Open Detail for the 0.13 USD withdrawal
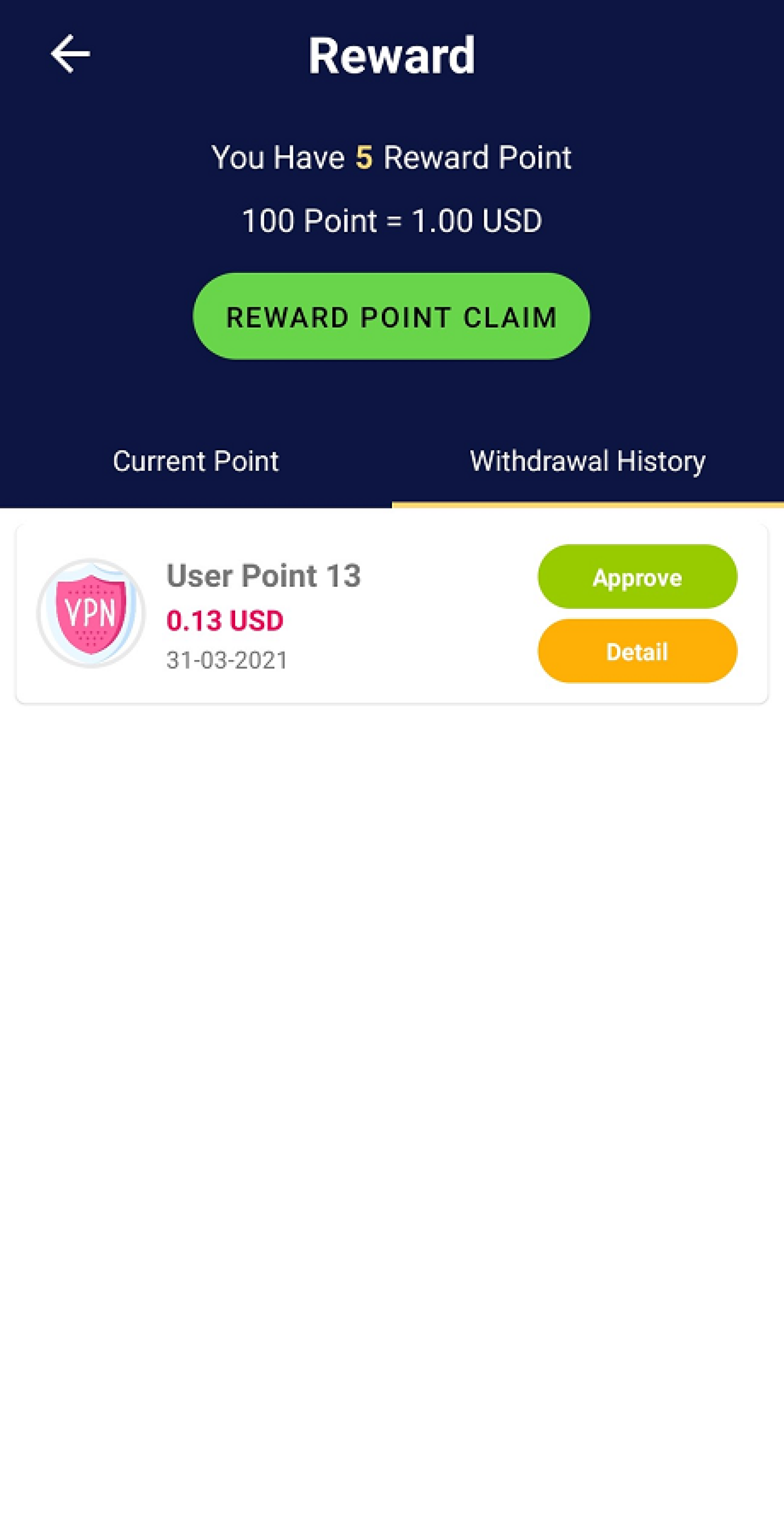Viewport: 784px width, 1535px height. tap(637, 651)
